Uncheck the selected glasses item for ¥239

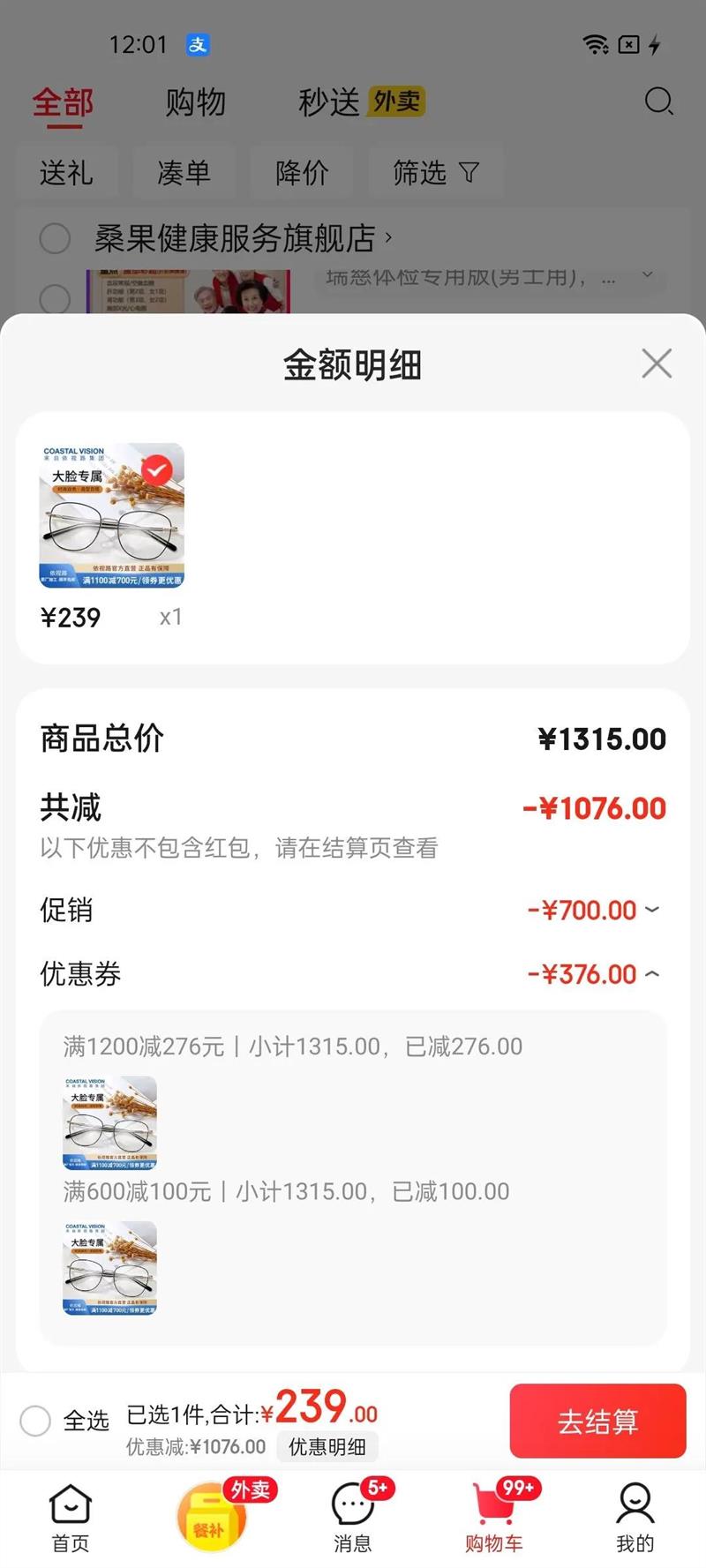157,469
